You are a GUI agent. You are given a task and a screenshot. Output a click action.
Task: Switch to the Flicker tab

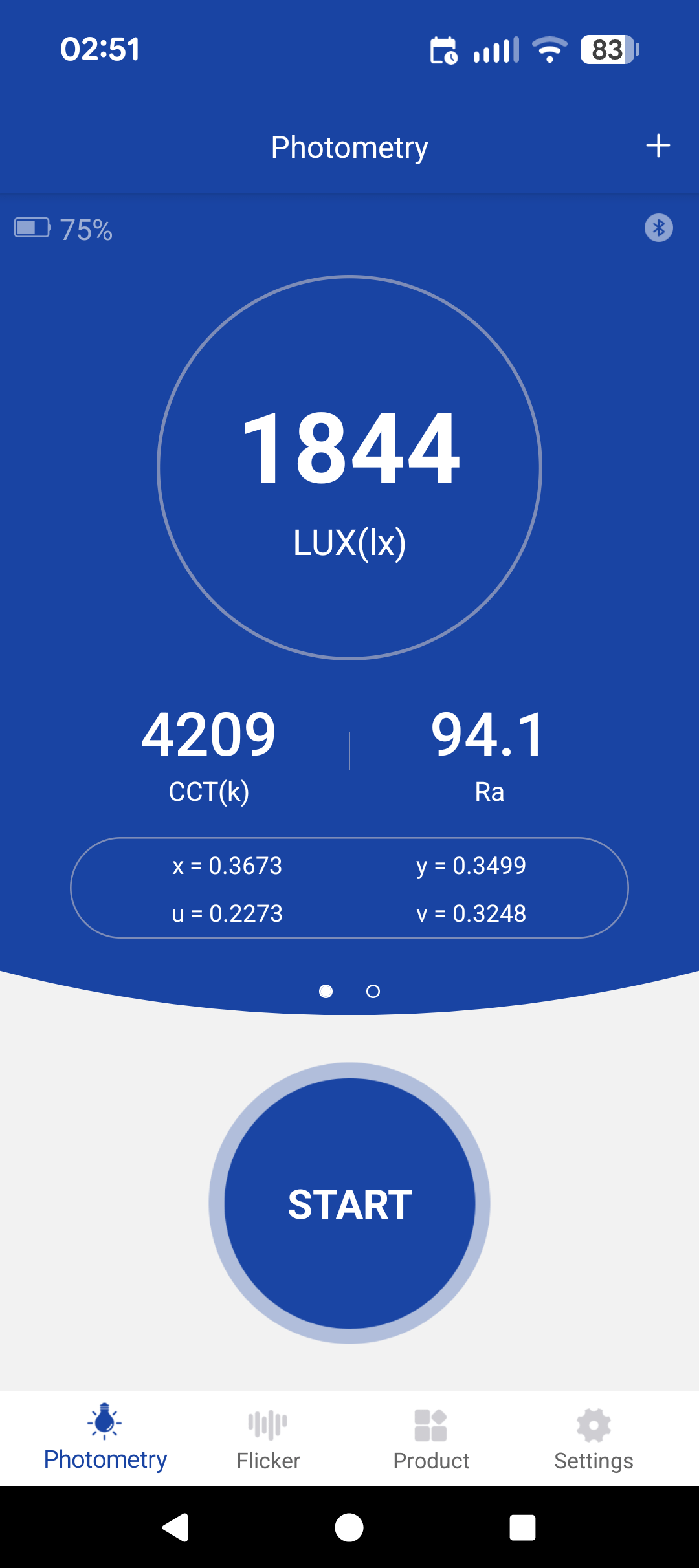click(268, 1439)
